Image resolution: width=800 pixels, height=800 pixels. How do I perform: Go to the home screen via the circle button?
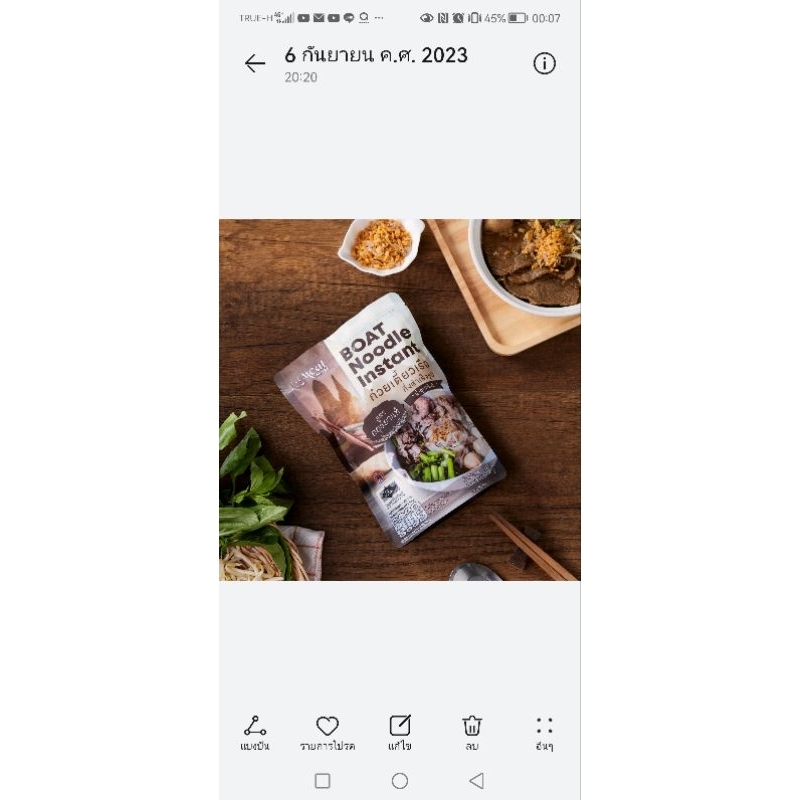point(400,781)
